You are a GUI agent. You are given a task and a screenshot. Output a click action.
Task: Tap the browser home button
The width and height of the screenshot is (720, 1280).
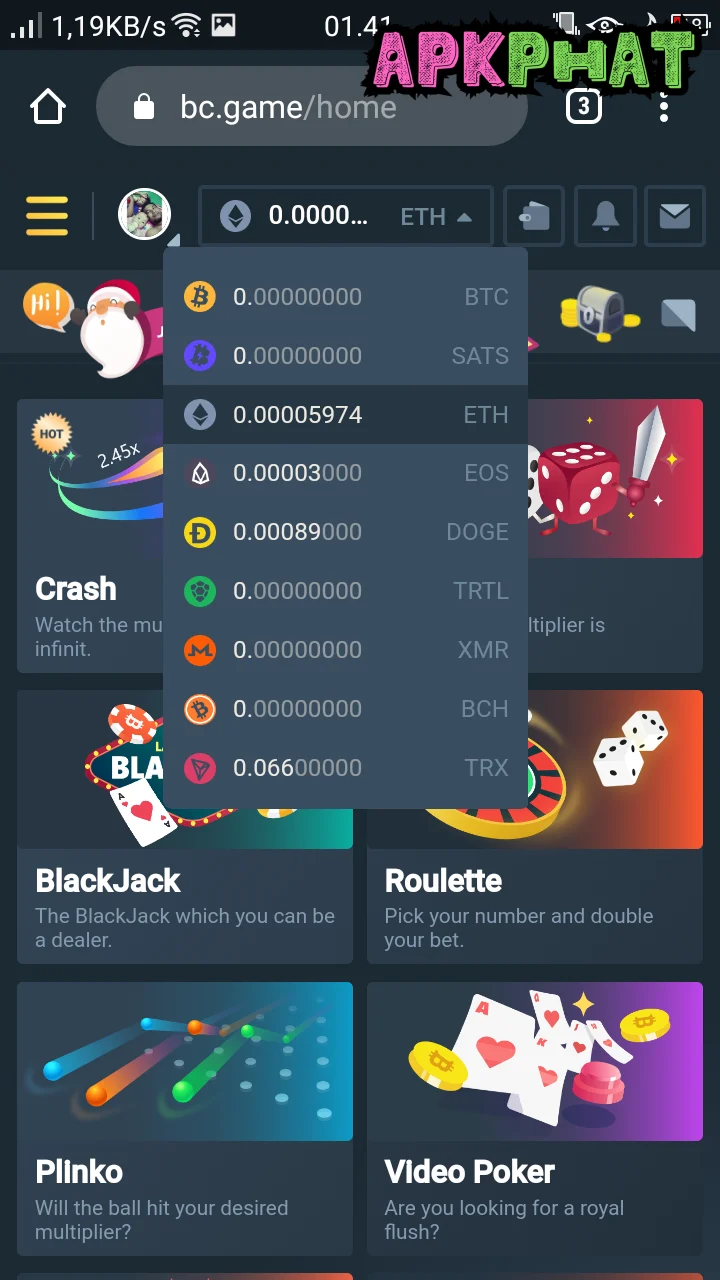pos(48,107)
